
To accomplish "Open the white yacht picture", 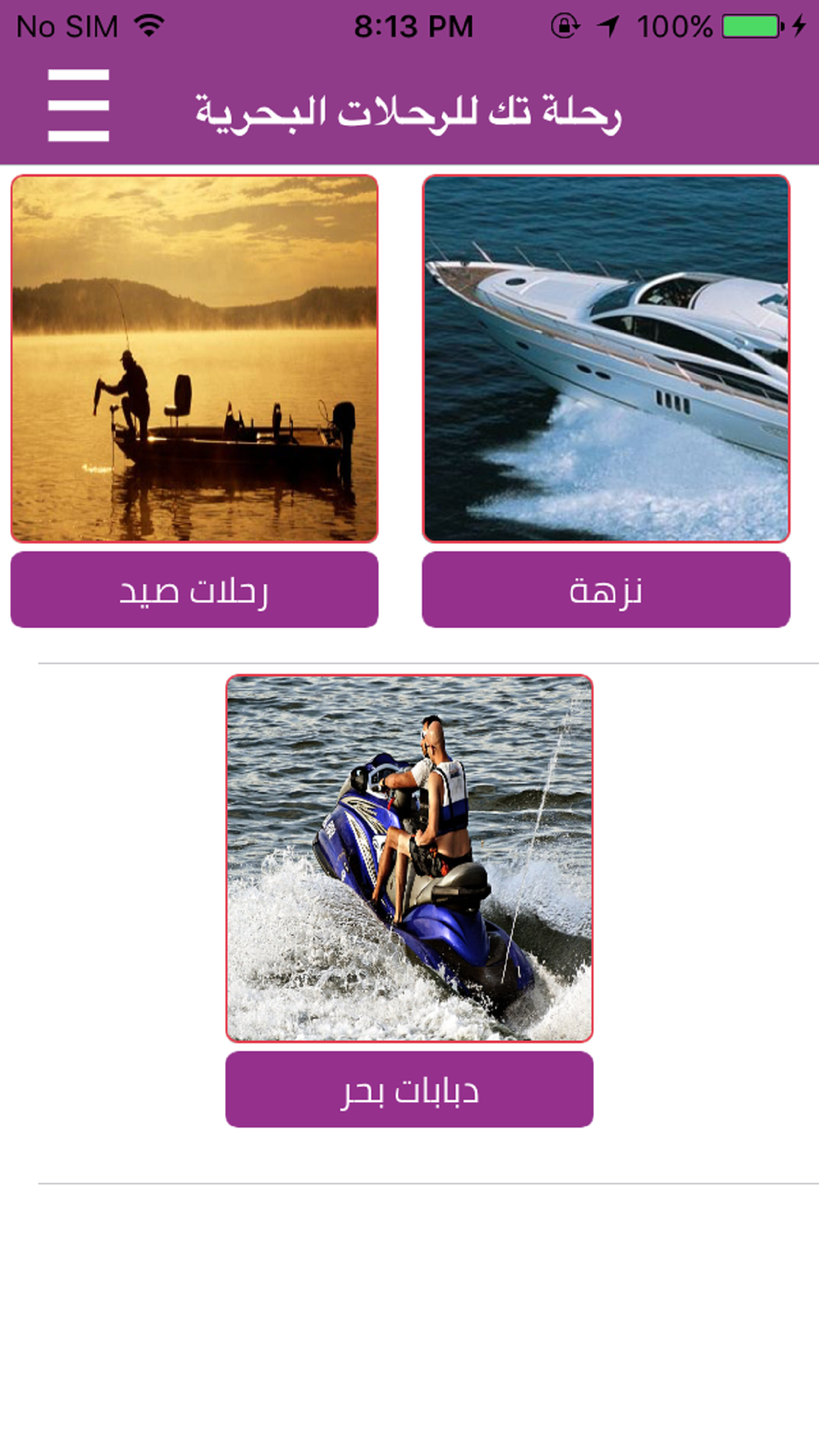I will click(606, 359).
